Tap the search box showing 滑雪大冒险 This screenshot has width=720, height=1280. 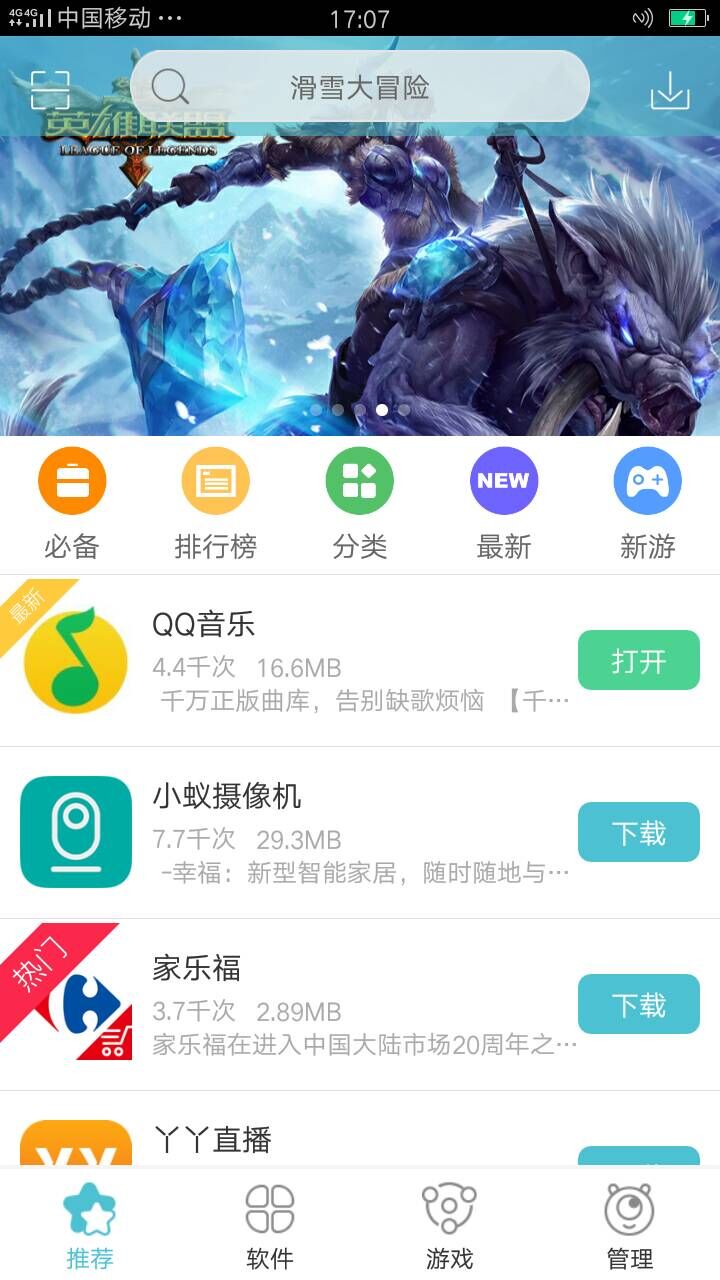pos(360,87)
